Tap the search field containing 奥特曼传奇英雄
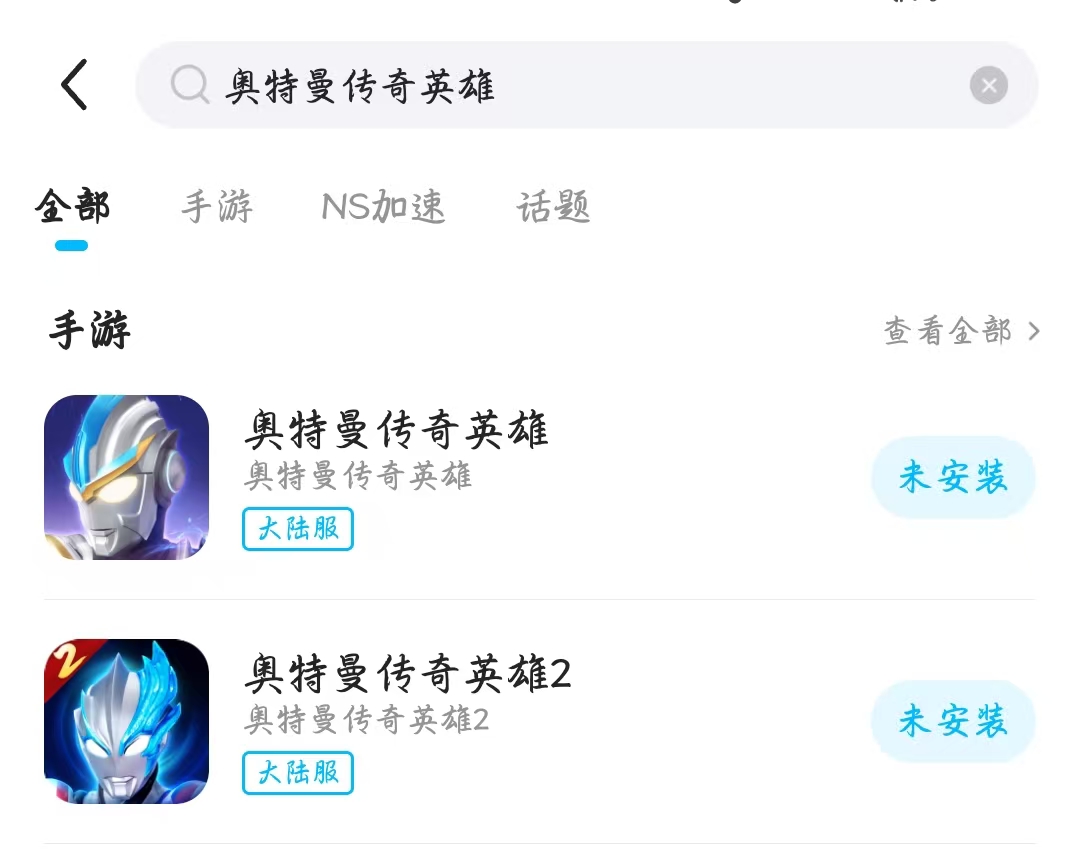Viewport: 1080px width, 849px height. [560, 86]
